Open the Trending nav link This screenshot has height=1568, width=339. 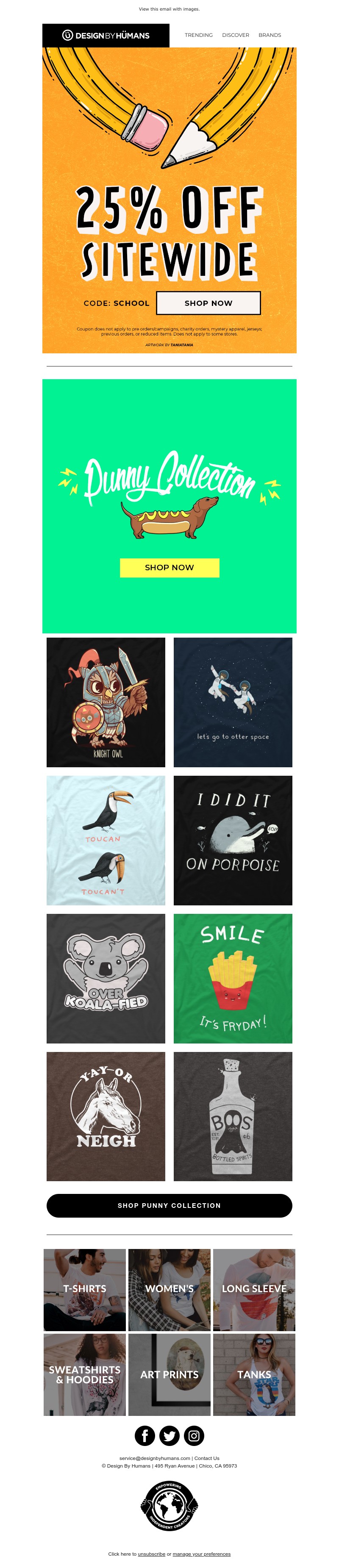pyautogui.click(x=198, y=35)
